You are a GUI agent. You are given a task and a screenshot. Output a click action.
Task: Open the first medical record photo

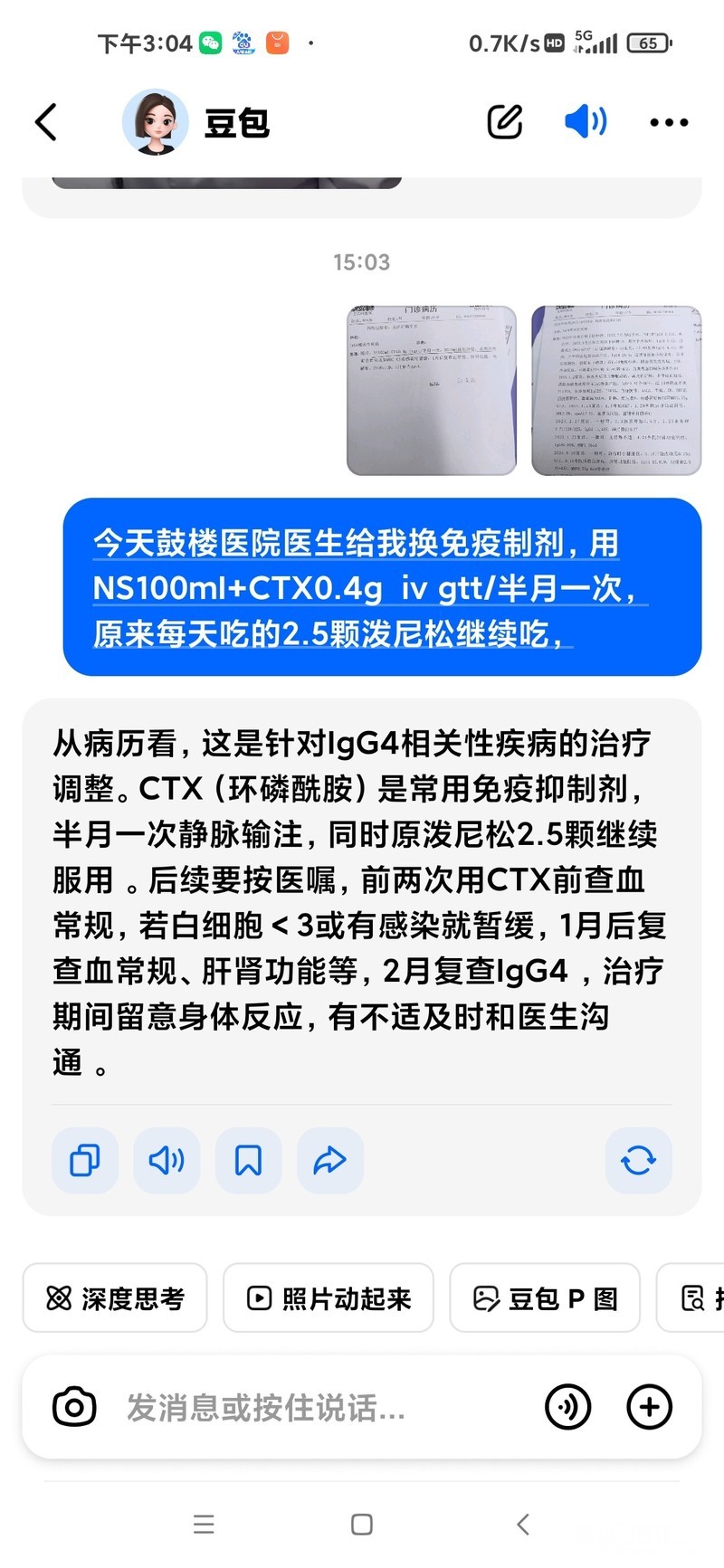(x=432, y=390)
